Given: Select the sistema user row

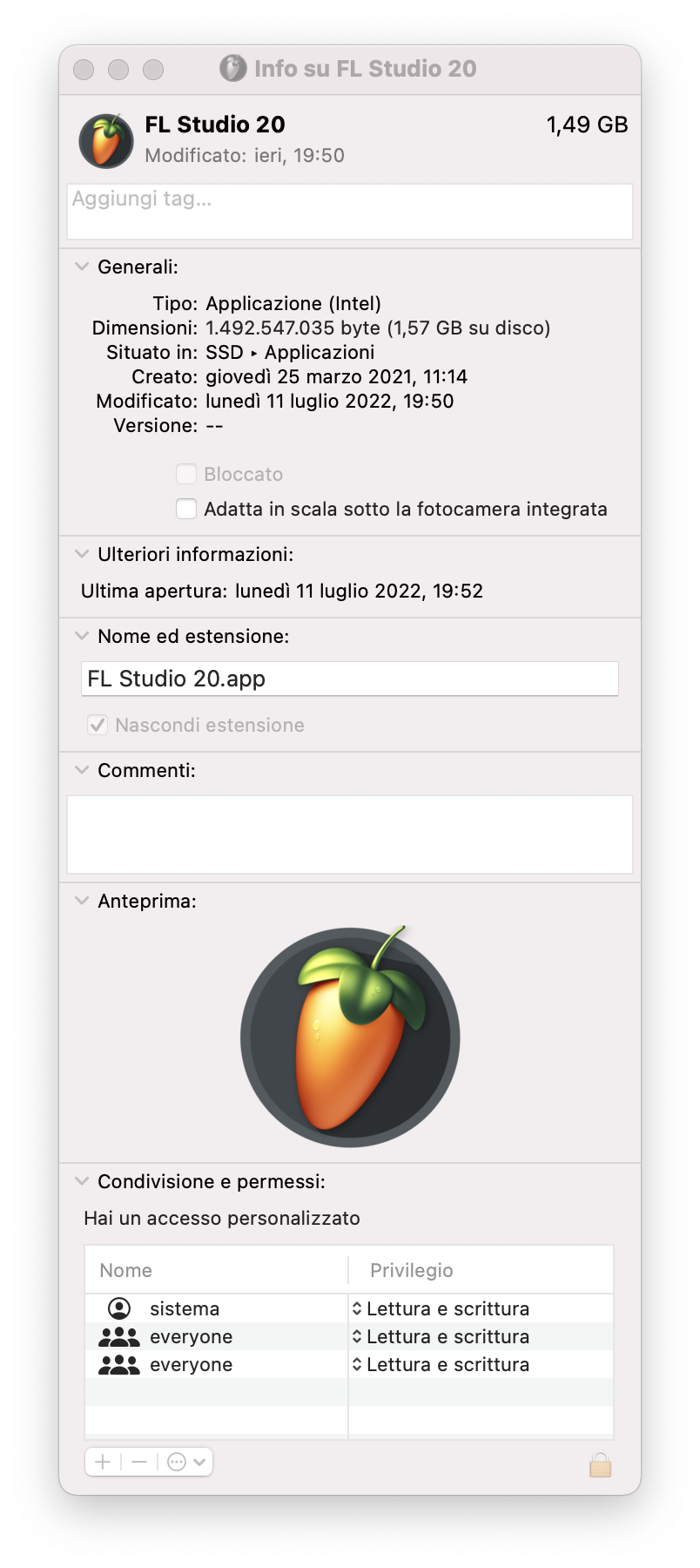Looking at the screenshot, I should 349,1308.
